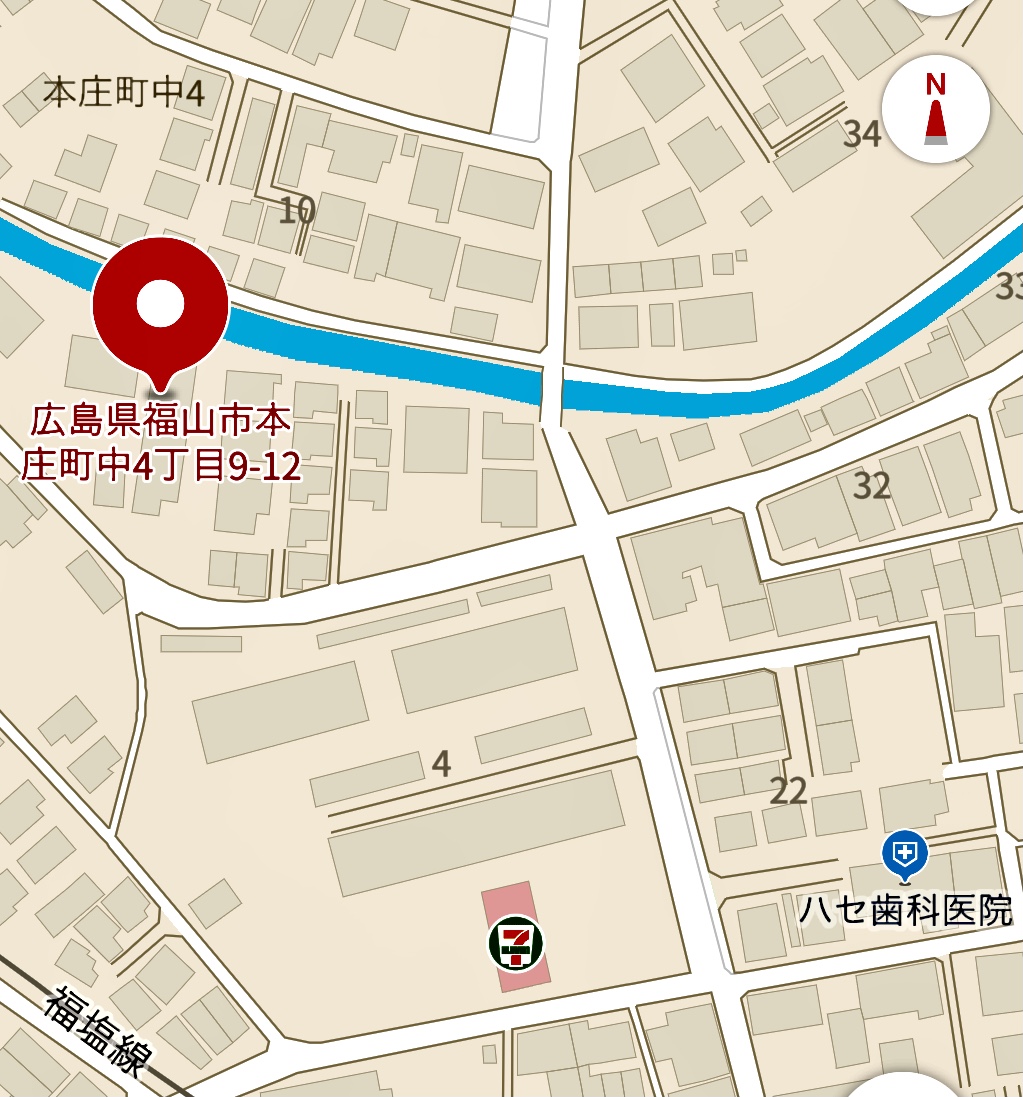Open the ハセ歯科医院 clinic marker
Viewport: 1023px width, 1097px height.
(904, 855)
